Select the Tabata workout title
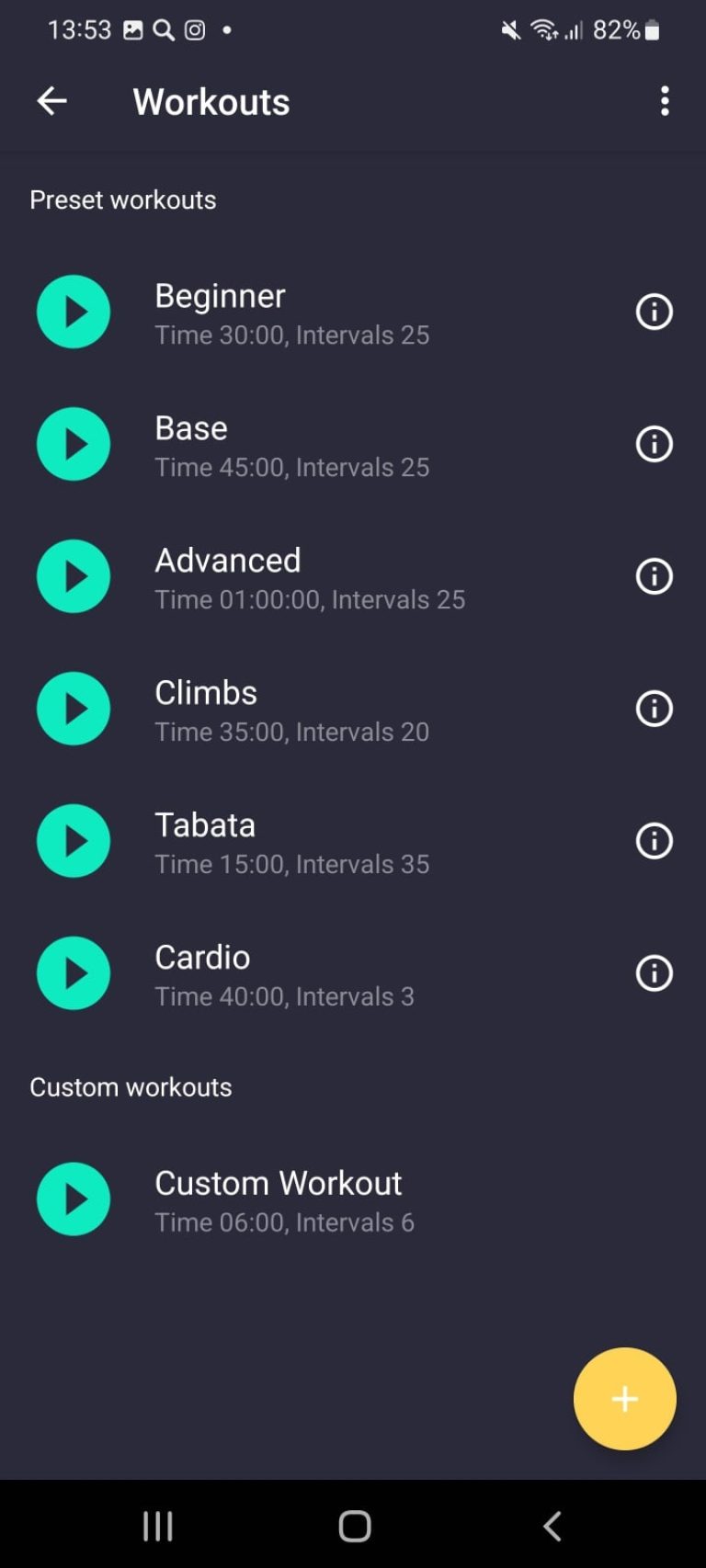The image size is (706, 1568). pyautogui.click(x=206, y=824)
